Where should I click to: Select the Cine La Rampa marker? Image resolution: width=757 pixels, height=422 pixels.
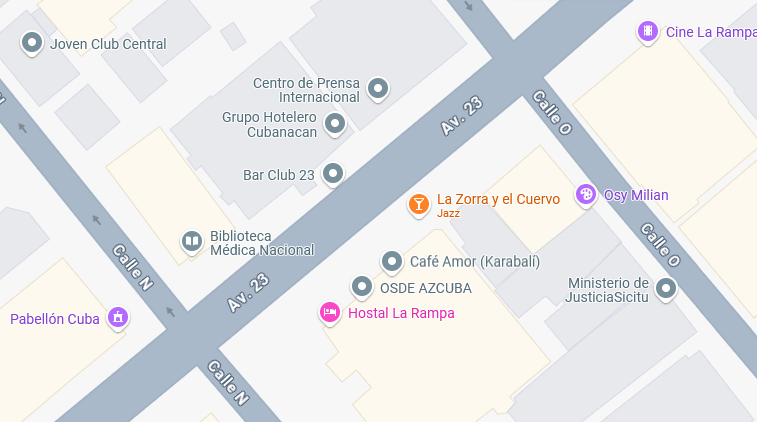[x=648, y=31]
